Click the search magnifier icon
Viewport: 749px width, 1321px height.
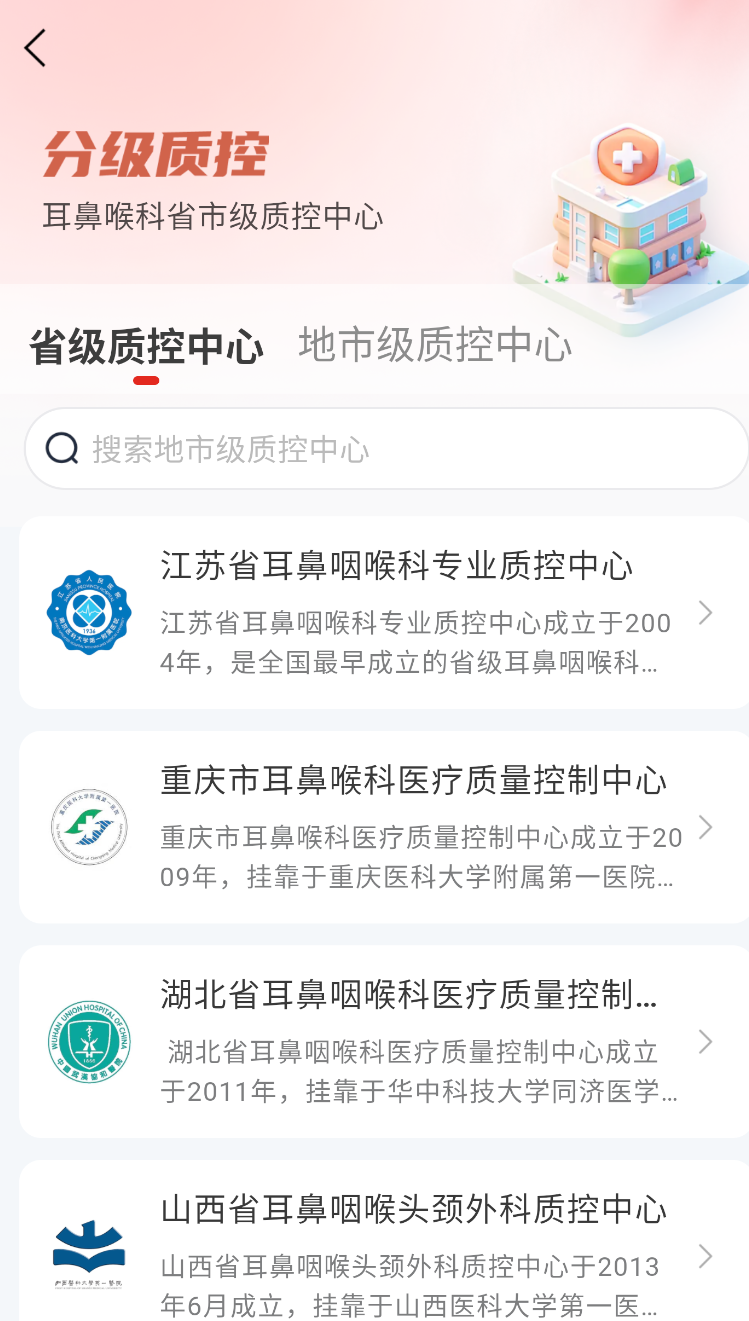click(x=62, y=448)
